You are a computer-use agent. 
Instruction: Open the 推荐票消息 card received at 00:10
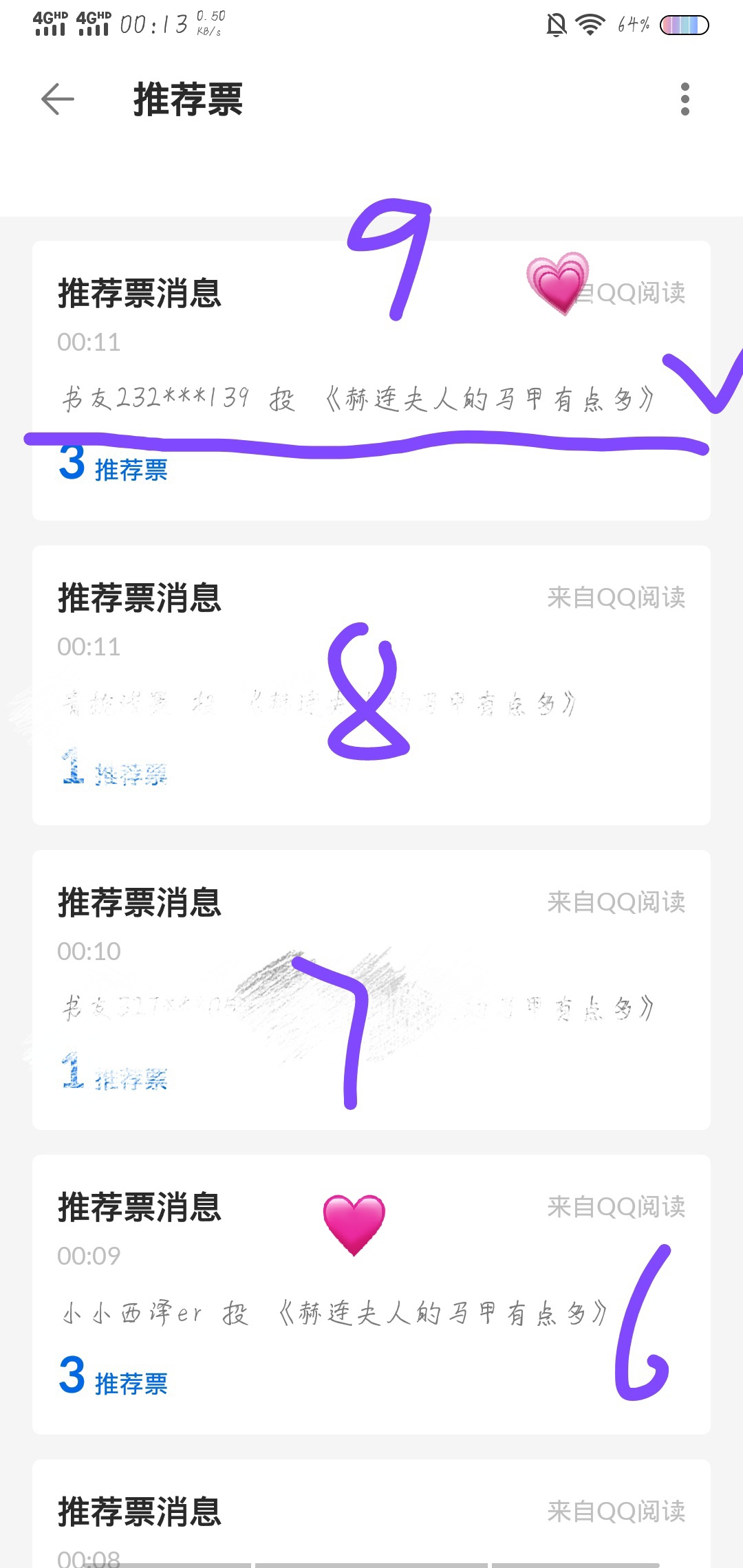point(371,989)
